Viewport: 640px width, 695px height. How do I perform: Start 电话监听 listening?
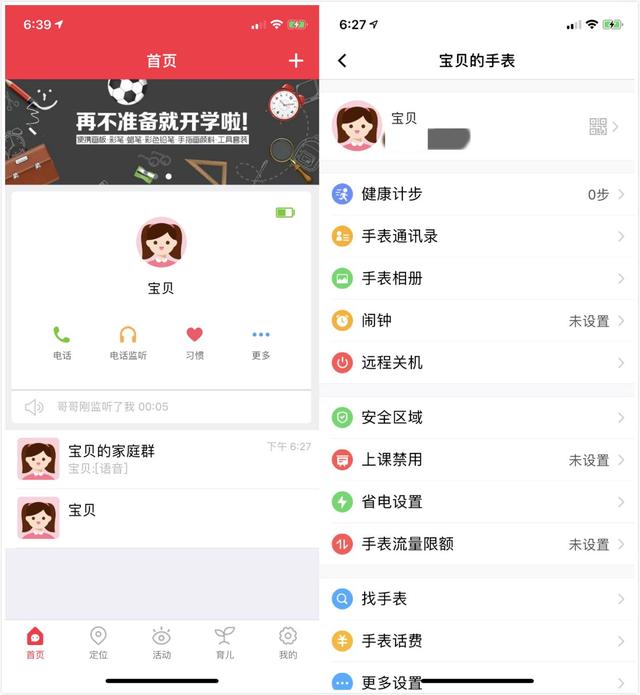tap(128, 343)
